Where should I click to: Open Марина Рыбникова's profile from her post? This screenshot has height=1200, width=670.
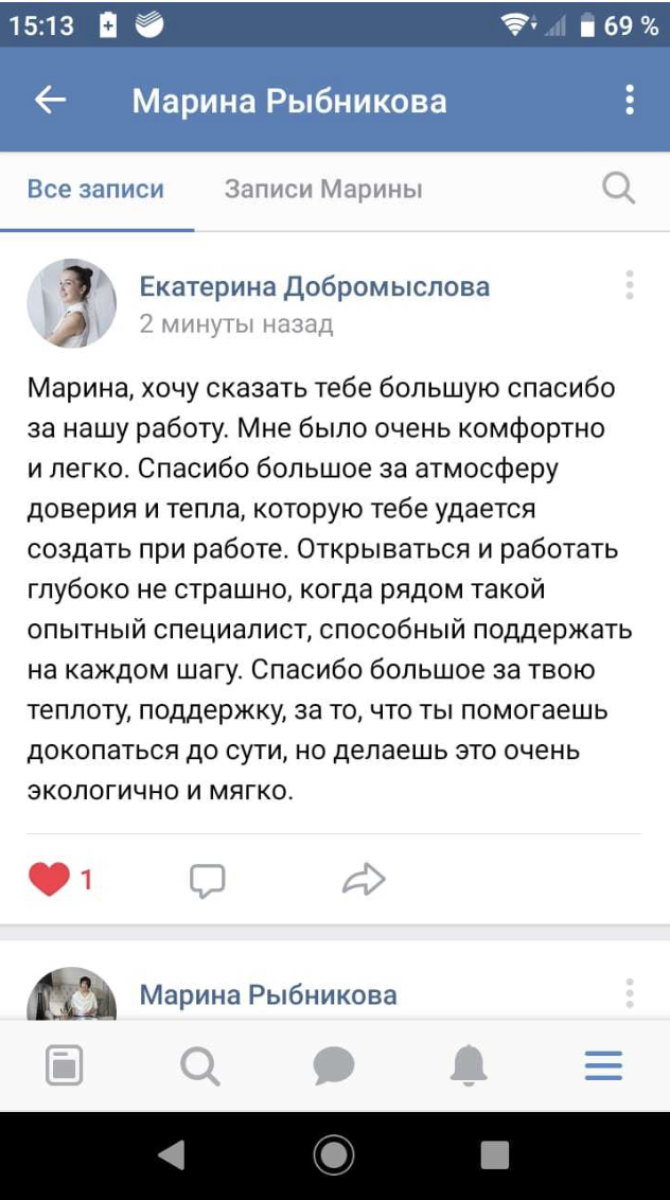[268, 995]
